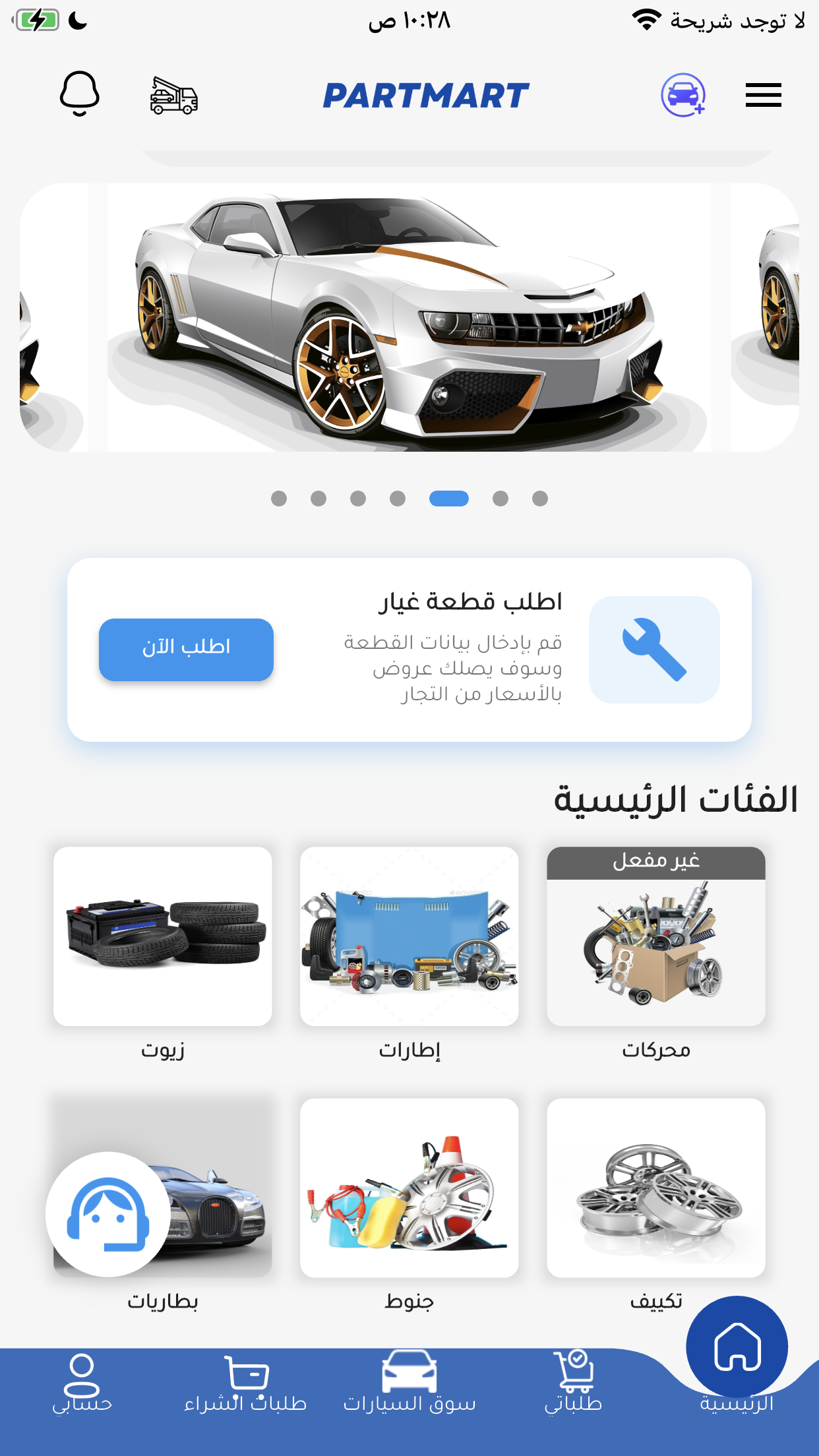Tap the add car icon

(683, 95)
